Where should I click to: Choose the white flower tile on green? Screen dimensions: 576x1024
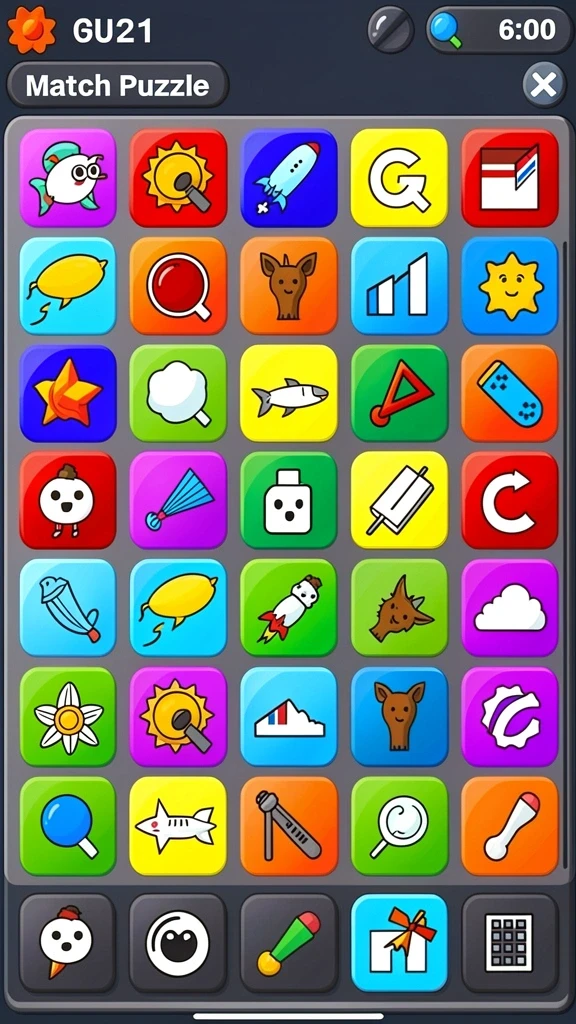click(x=68, y=716)
